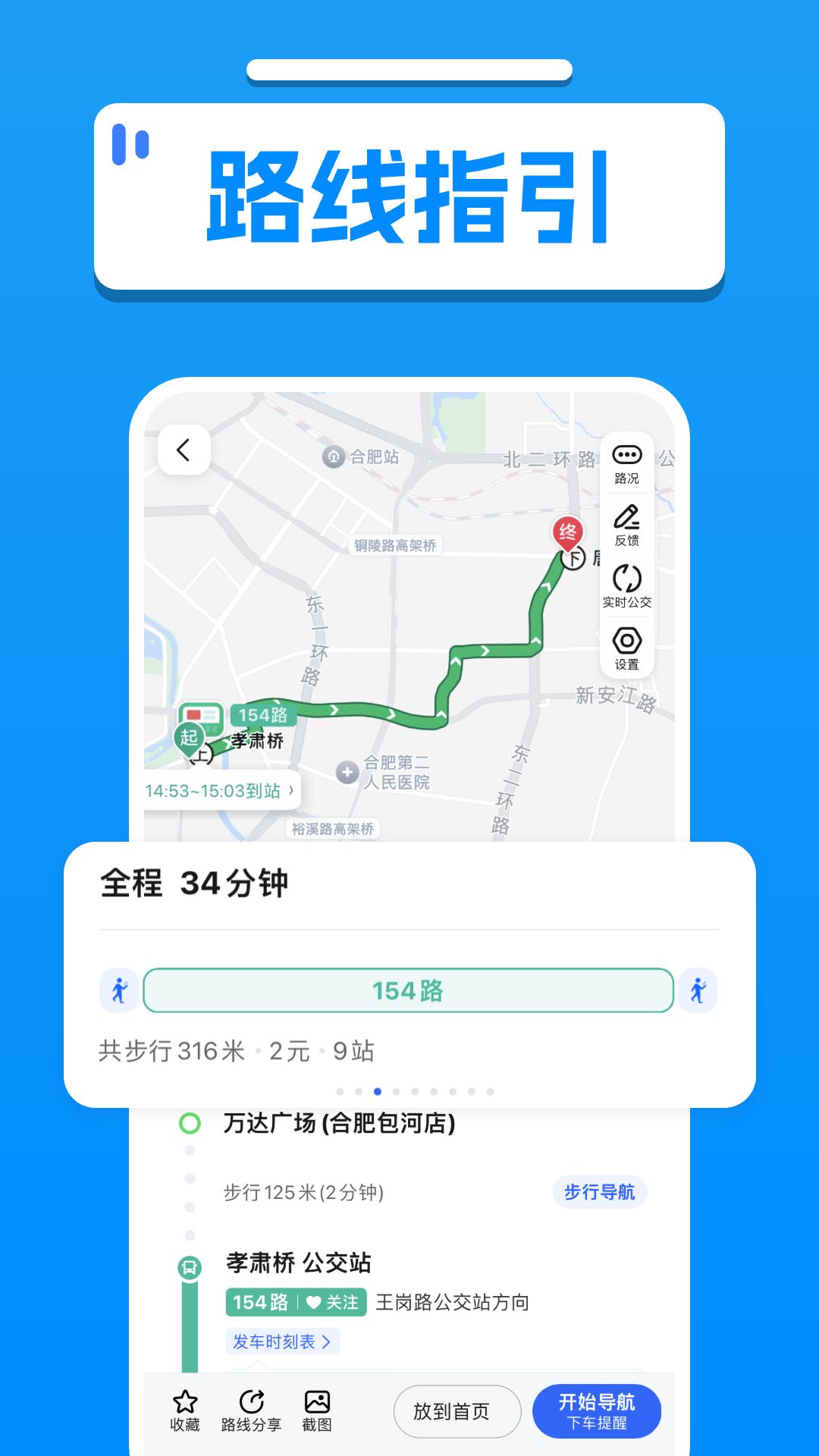819x1456 pixels.
Task: Open 步行导航 walking navigation
Action: 600,1192
